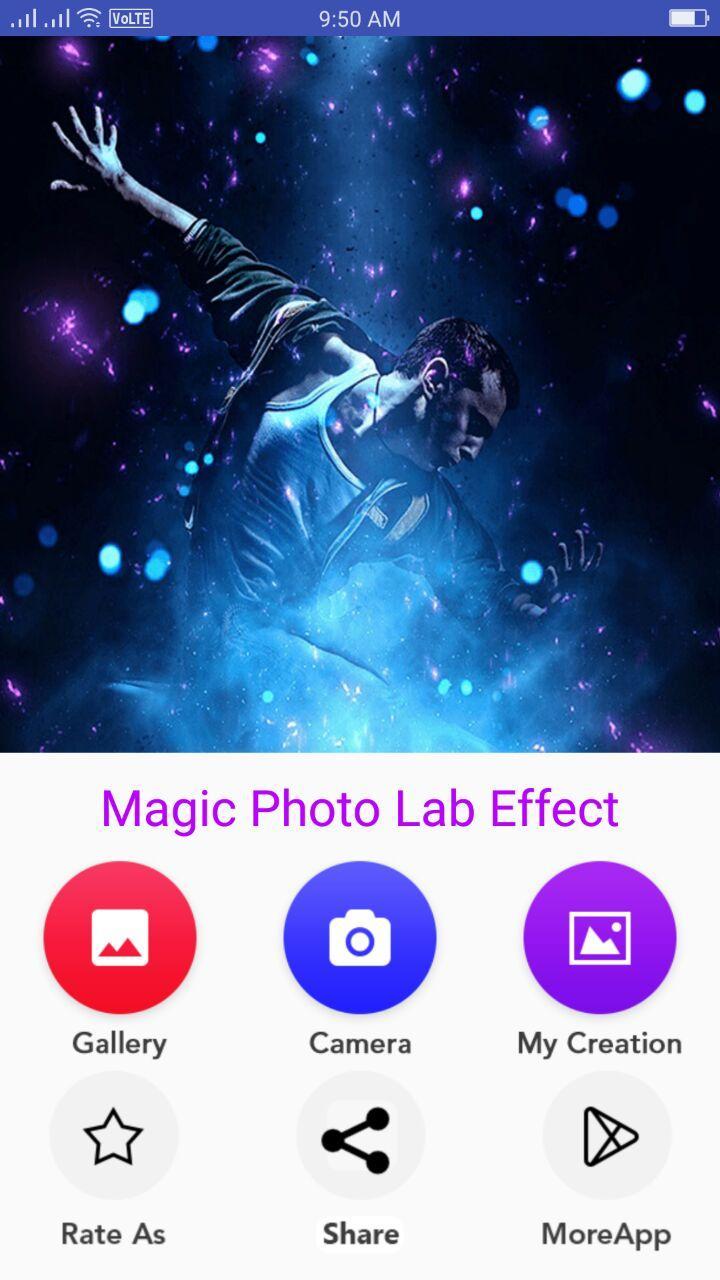Viewport: 720px width, 1280px height.
Task: Open the Gallery to pick a photo
Action: click(x=119, y=938)
